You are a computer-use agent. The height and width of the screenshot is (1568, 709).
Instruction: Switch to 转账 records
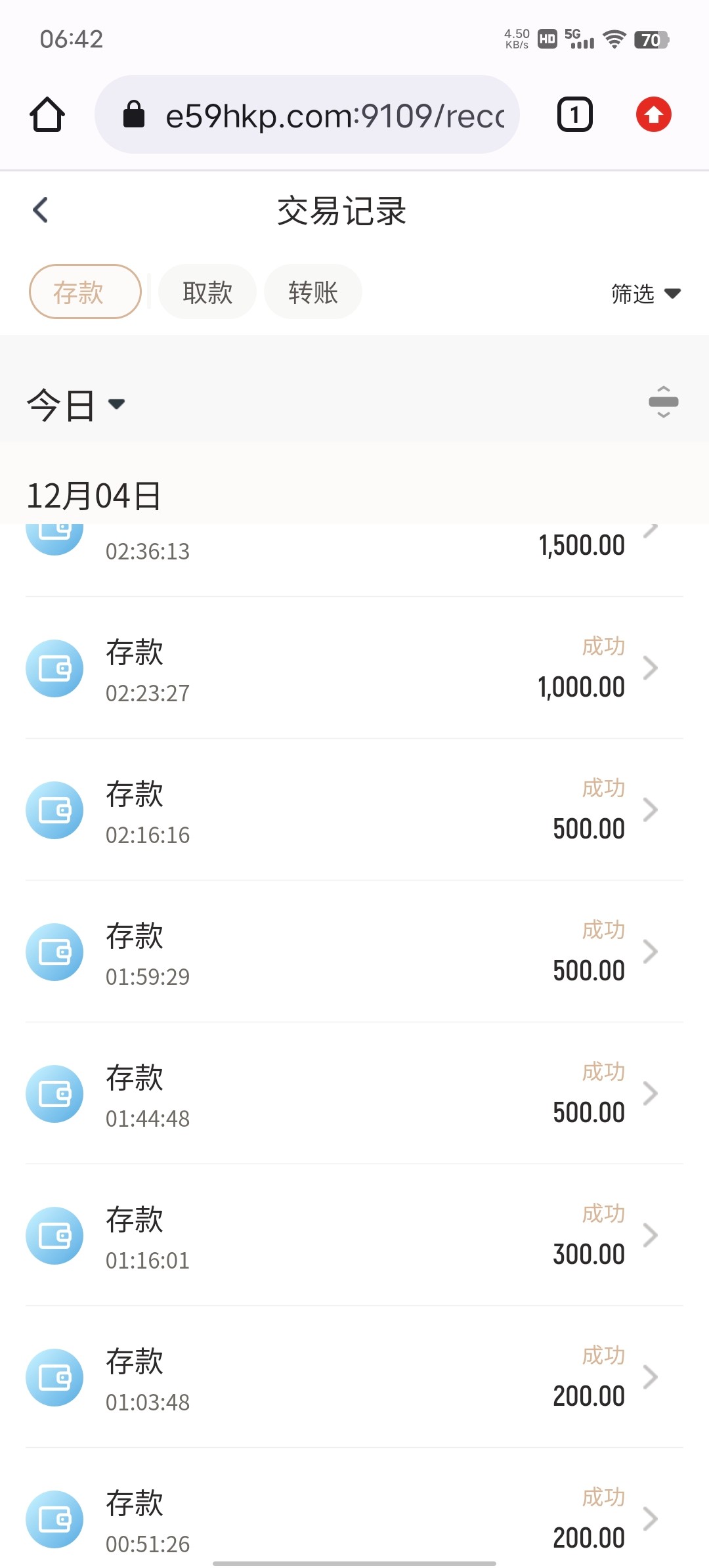(313, 292)
